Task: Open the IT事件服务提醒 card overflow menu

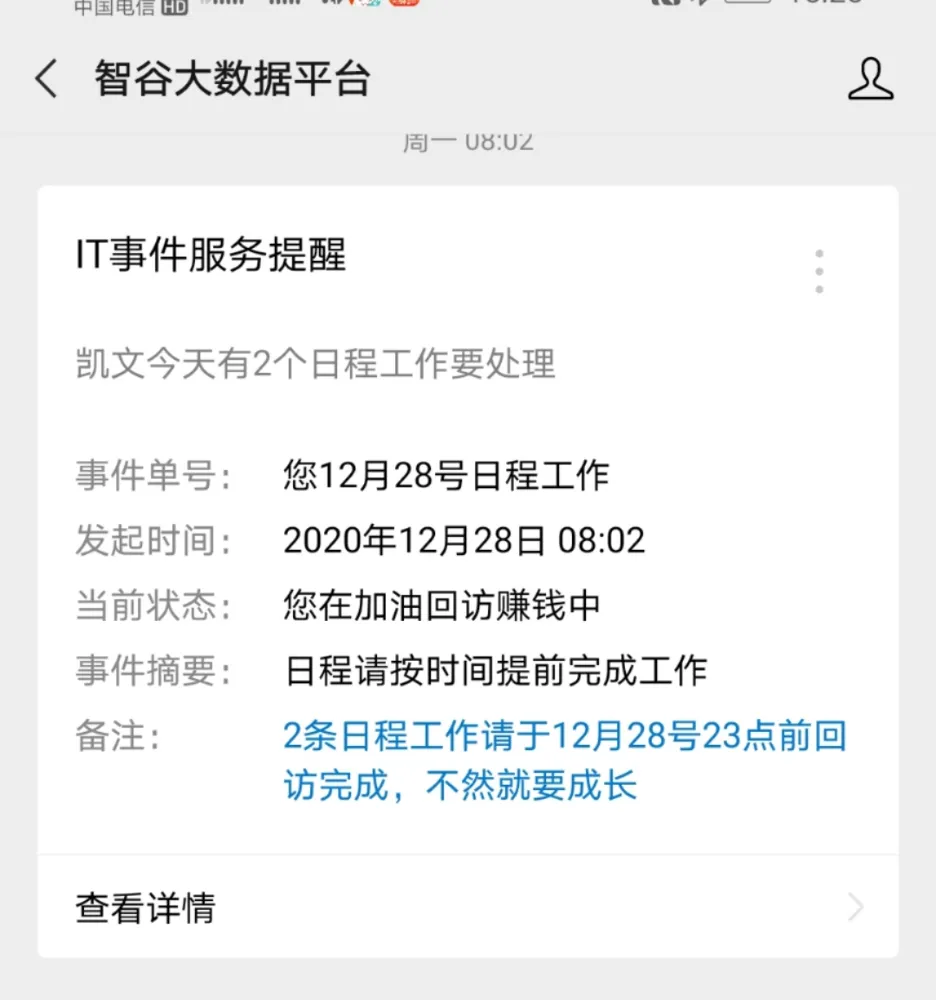Action: point(819,271)
